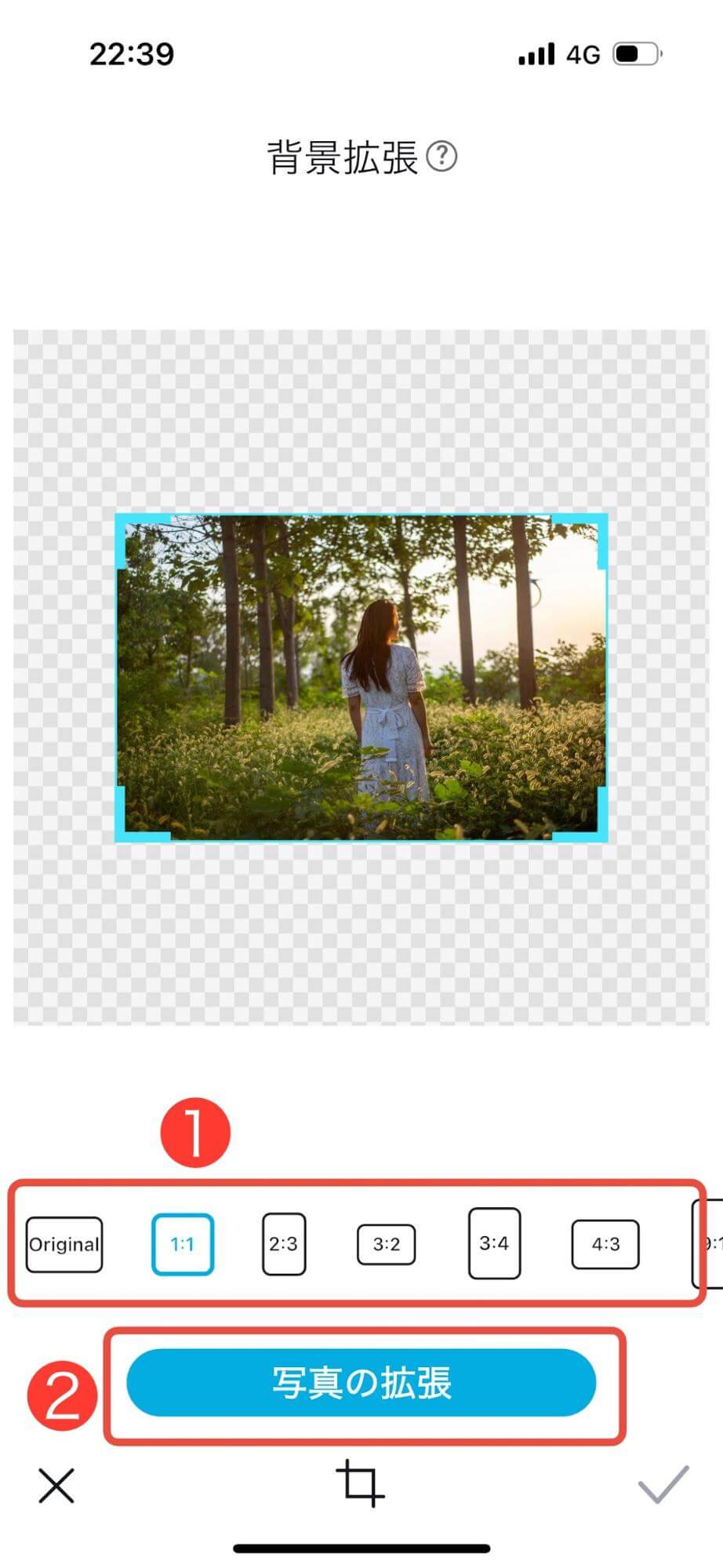723x1568 pixels.
Task: Open the help icon beside 背景拡張
Action: pyautogui.click(x=441, y=156)
